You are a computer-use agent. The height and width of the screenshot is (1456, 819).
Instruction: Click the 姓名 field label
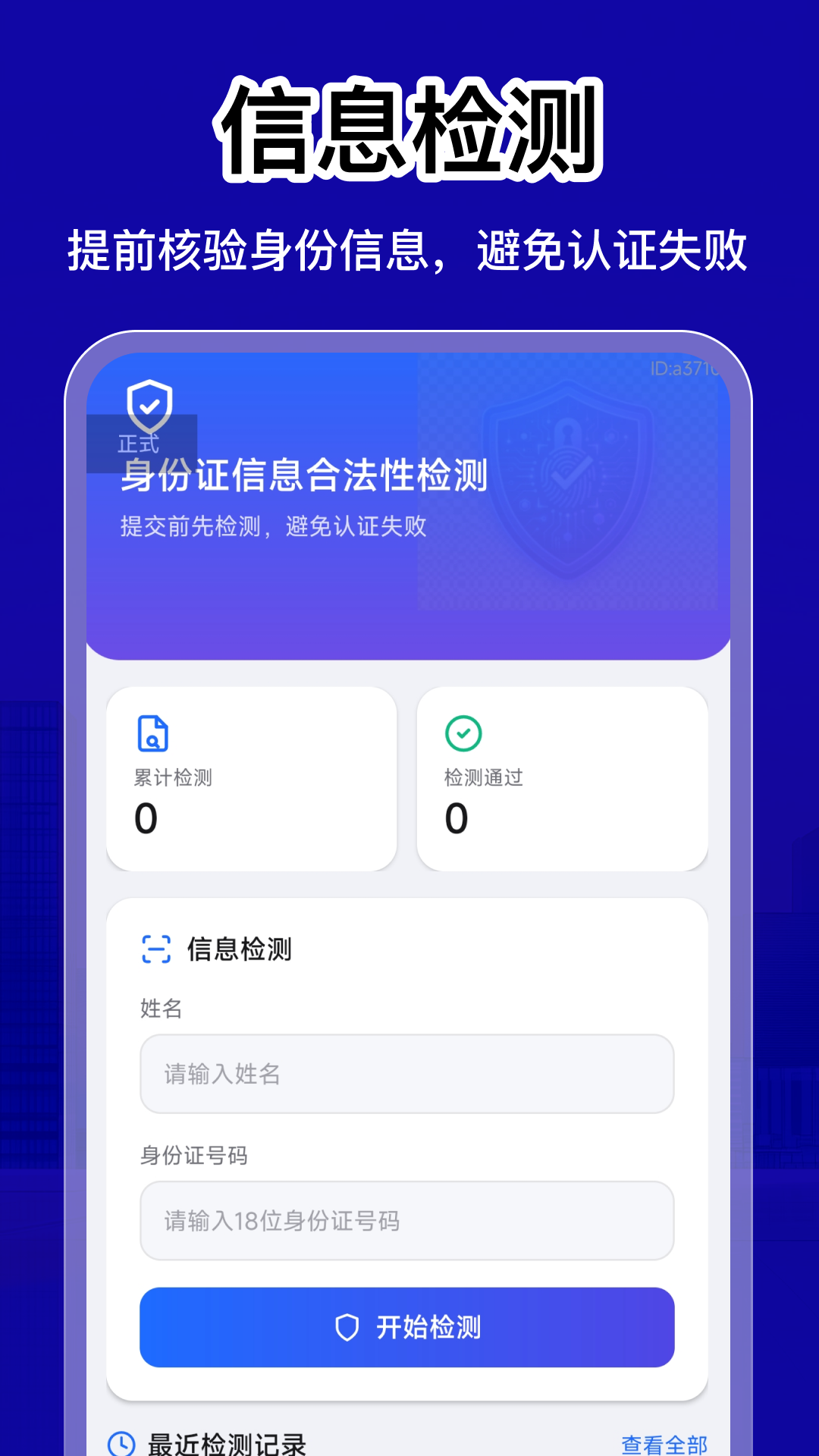pos(161,1009)
